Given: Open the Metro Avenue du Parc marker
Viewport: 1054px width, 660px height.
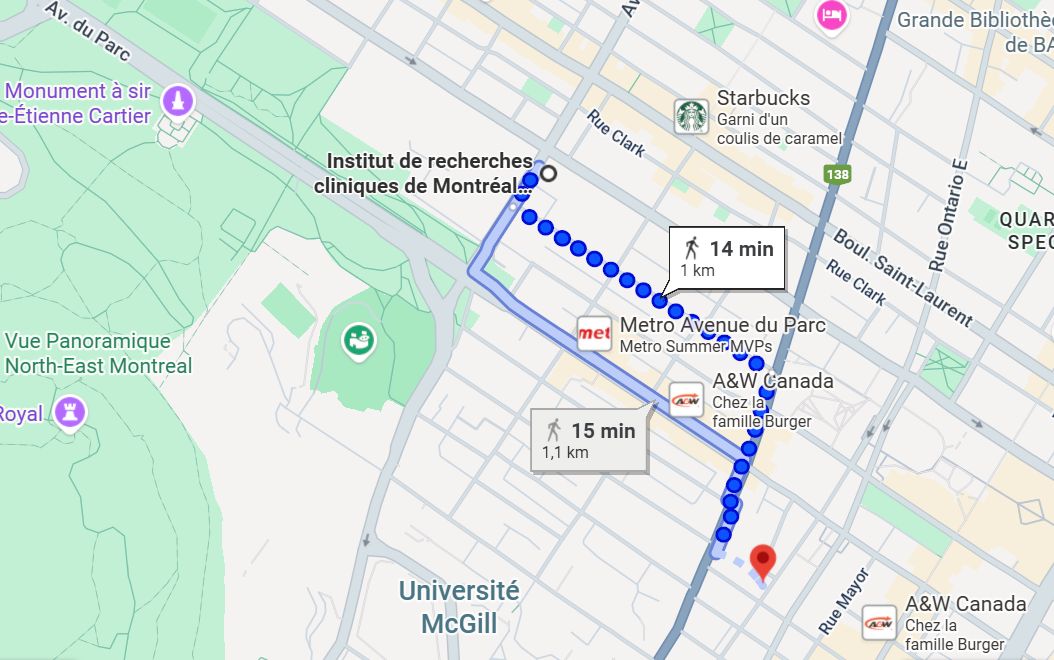Looking at the screenshot, I should (x=594, y=333).
